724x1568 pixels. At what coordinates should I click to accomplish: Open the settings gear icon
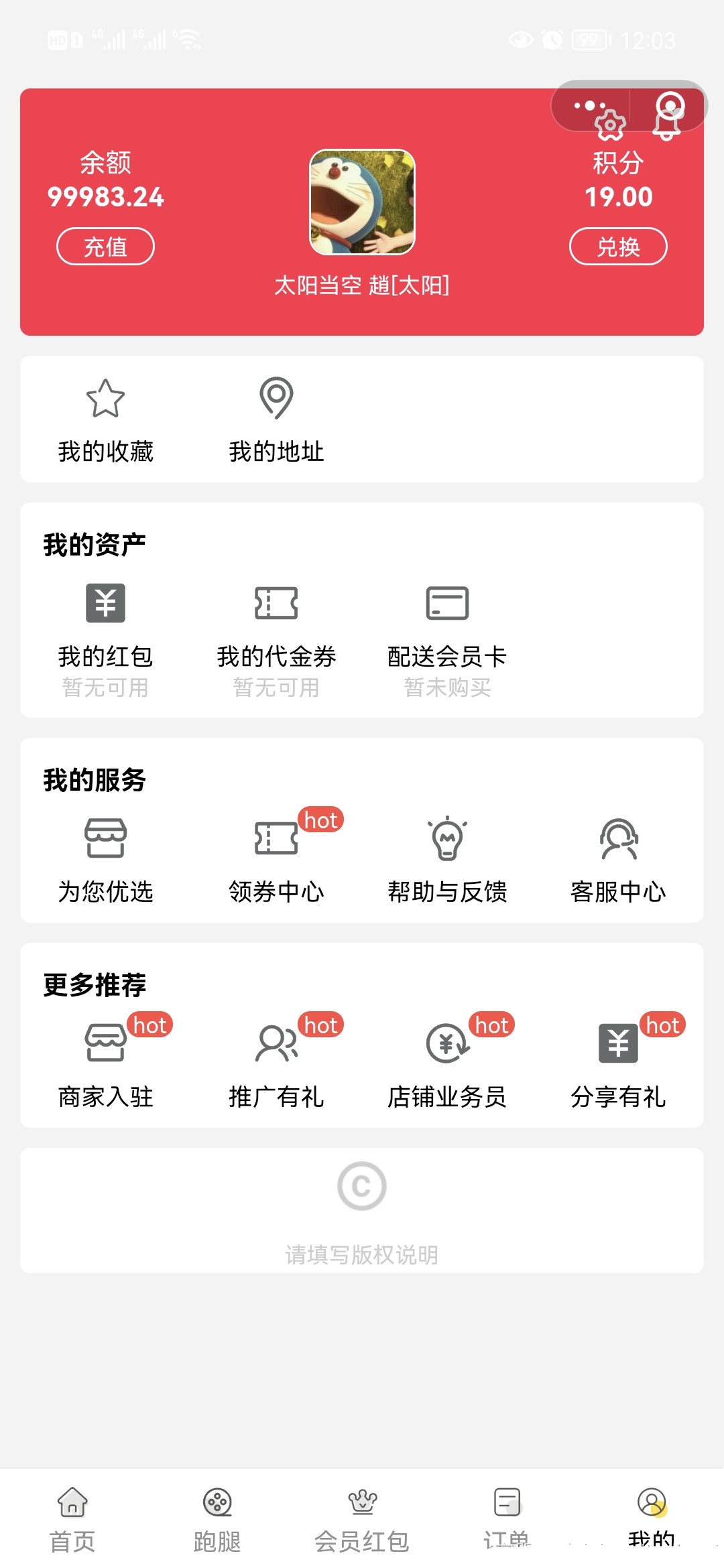[x=610, y=125]
